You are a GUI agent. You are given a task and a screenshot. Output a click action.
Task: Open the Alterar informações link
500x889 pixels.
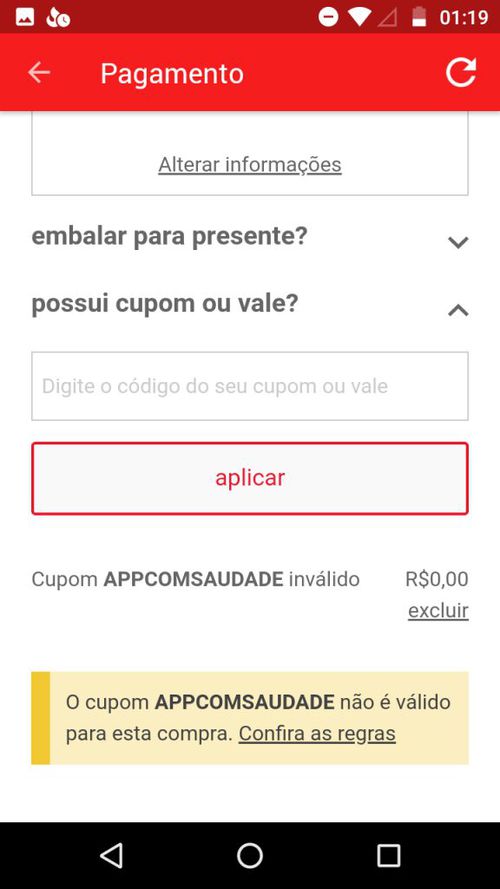pyautogui.click(x=250, y=164)
